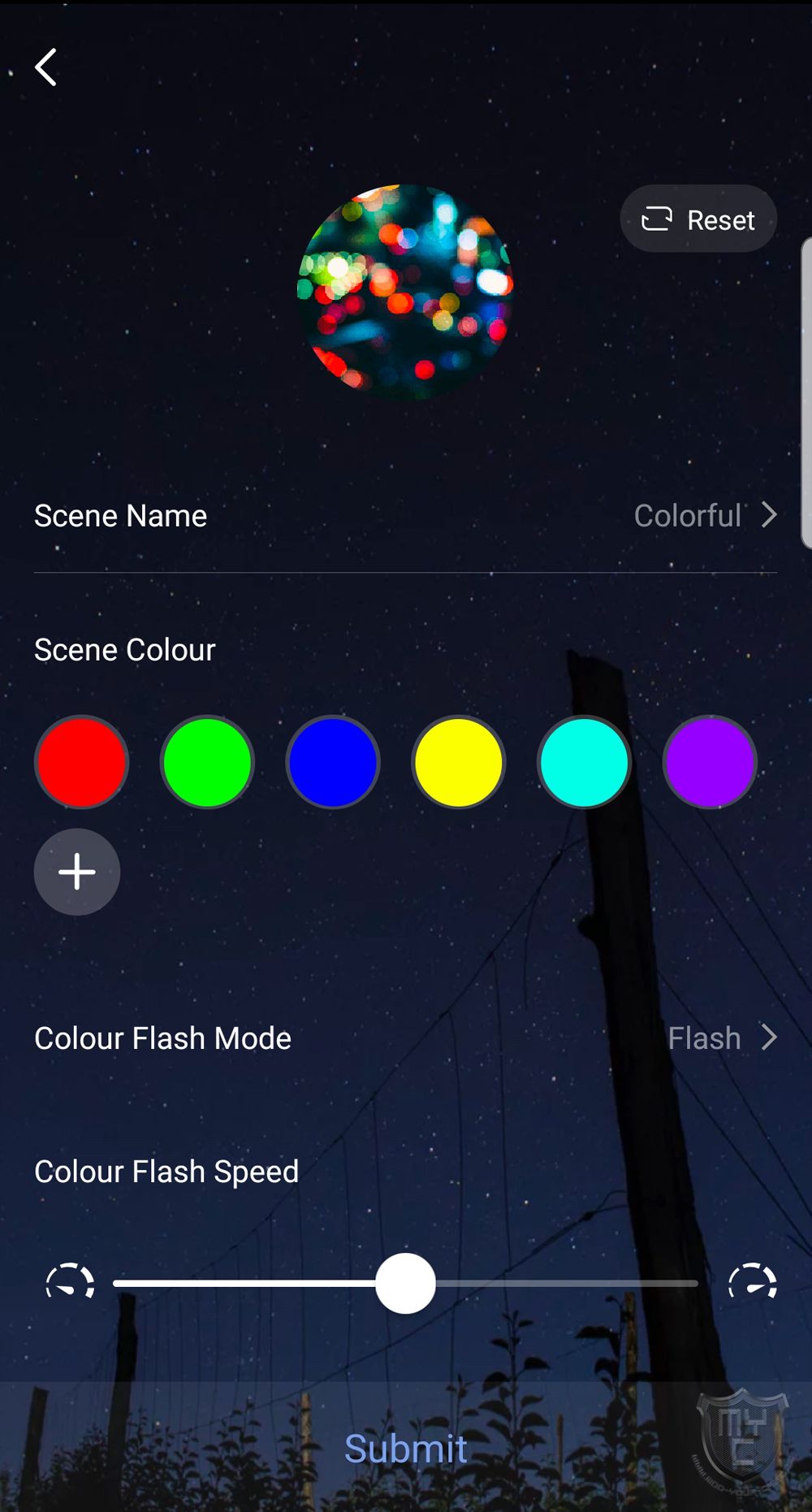The width and height of the screenshot is (812, 1512).
Task: Add a new scene colour
Action: (x=77, y=872)
